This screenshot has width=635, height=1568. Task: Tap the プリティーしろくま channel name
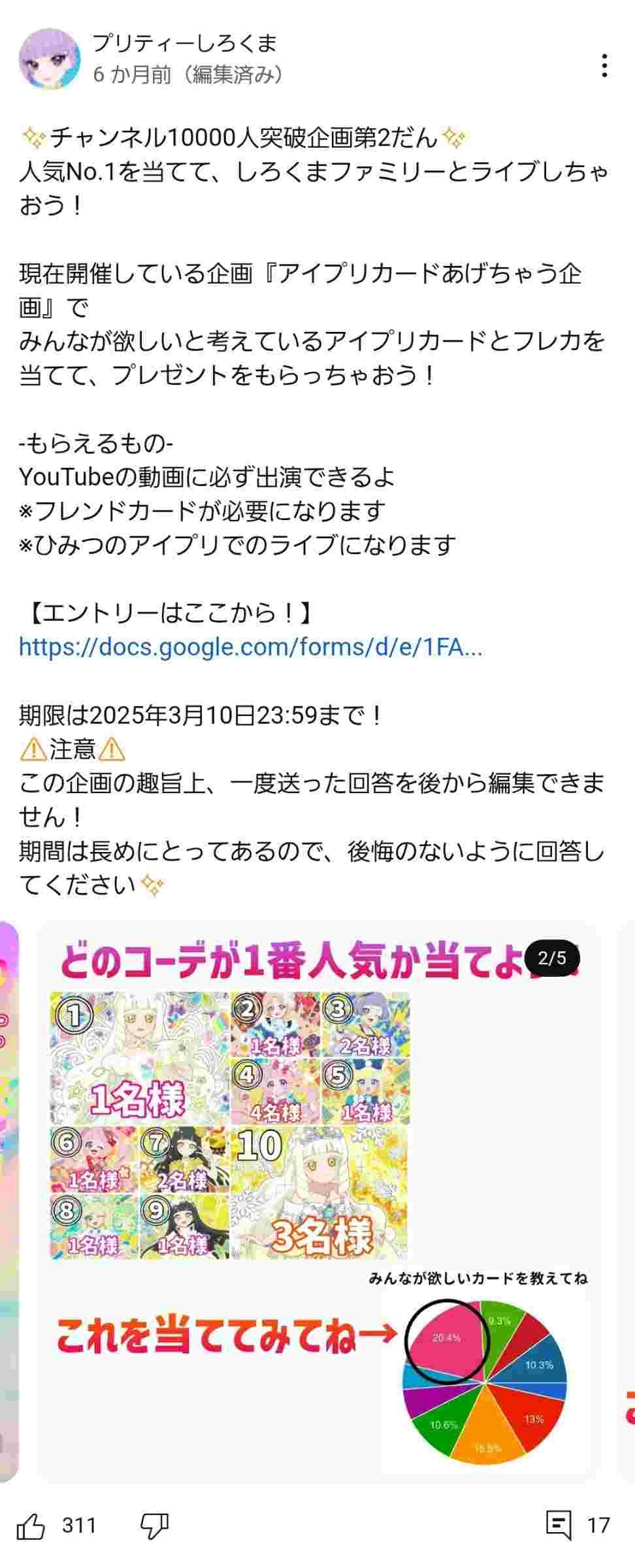tap(184, 43)
